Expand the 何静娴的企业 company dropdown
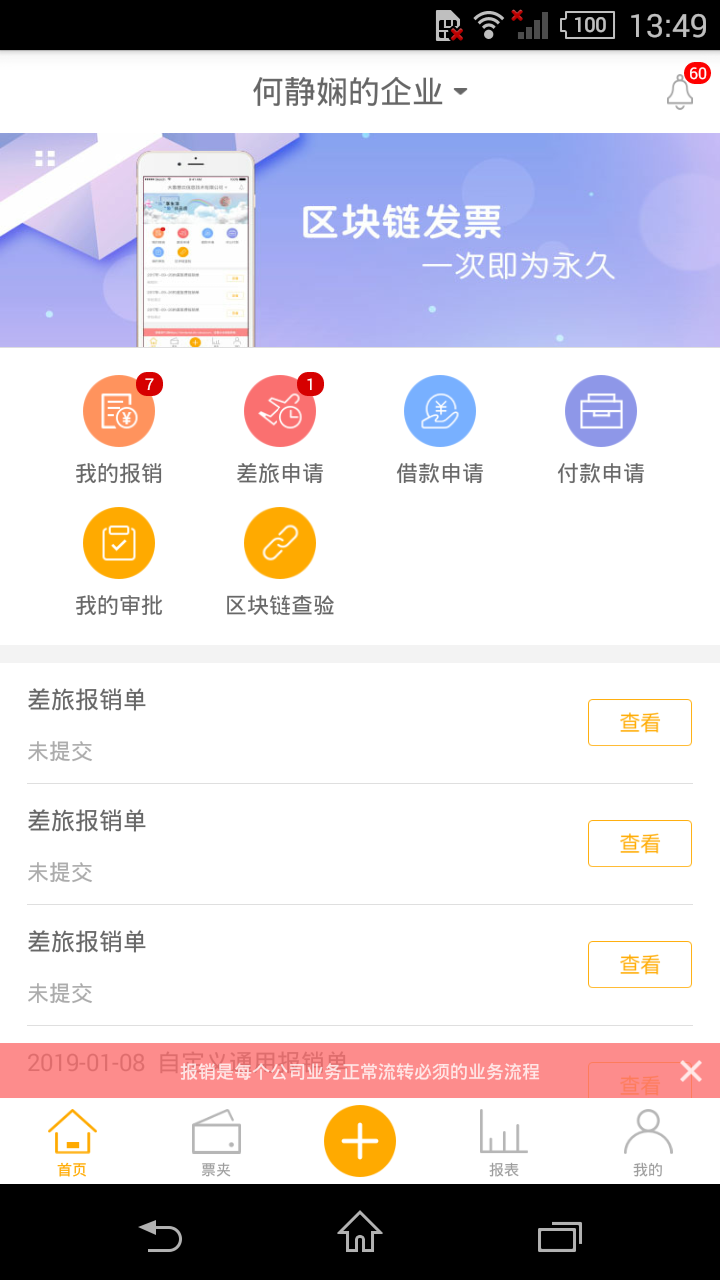 [x=360, y=92]
